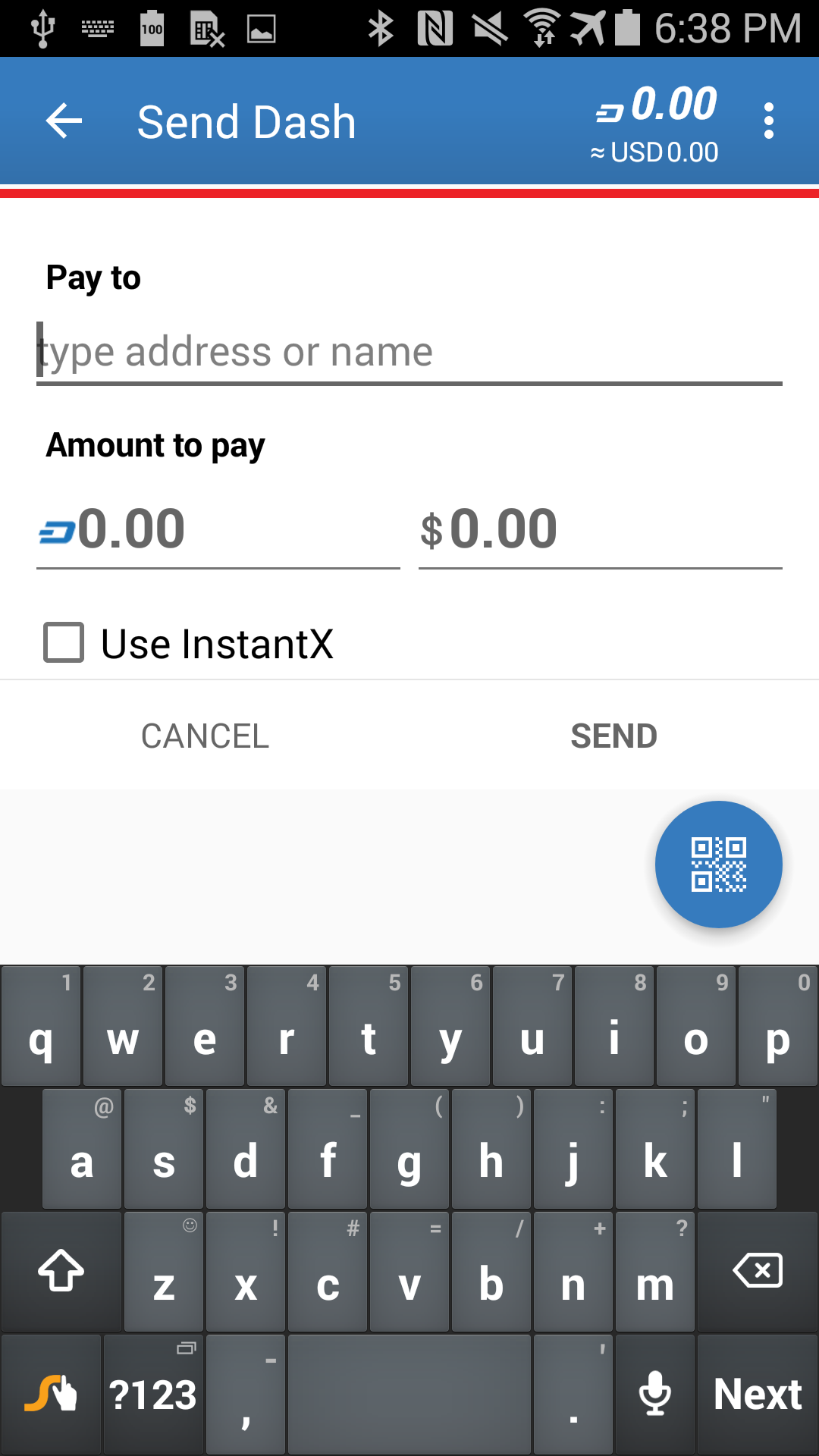Image resolution: width=819 pixels, height=1456 pixels.
Task: Go back using the arrow icon
Action: pyautogui.click(x=64, y=121)
